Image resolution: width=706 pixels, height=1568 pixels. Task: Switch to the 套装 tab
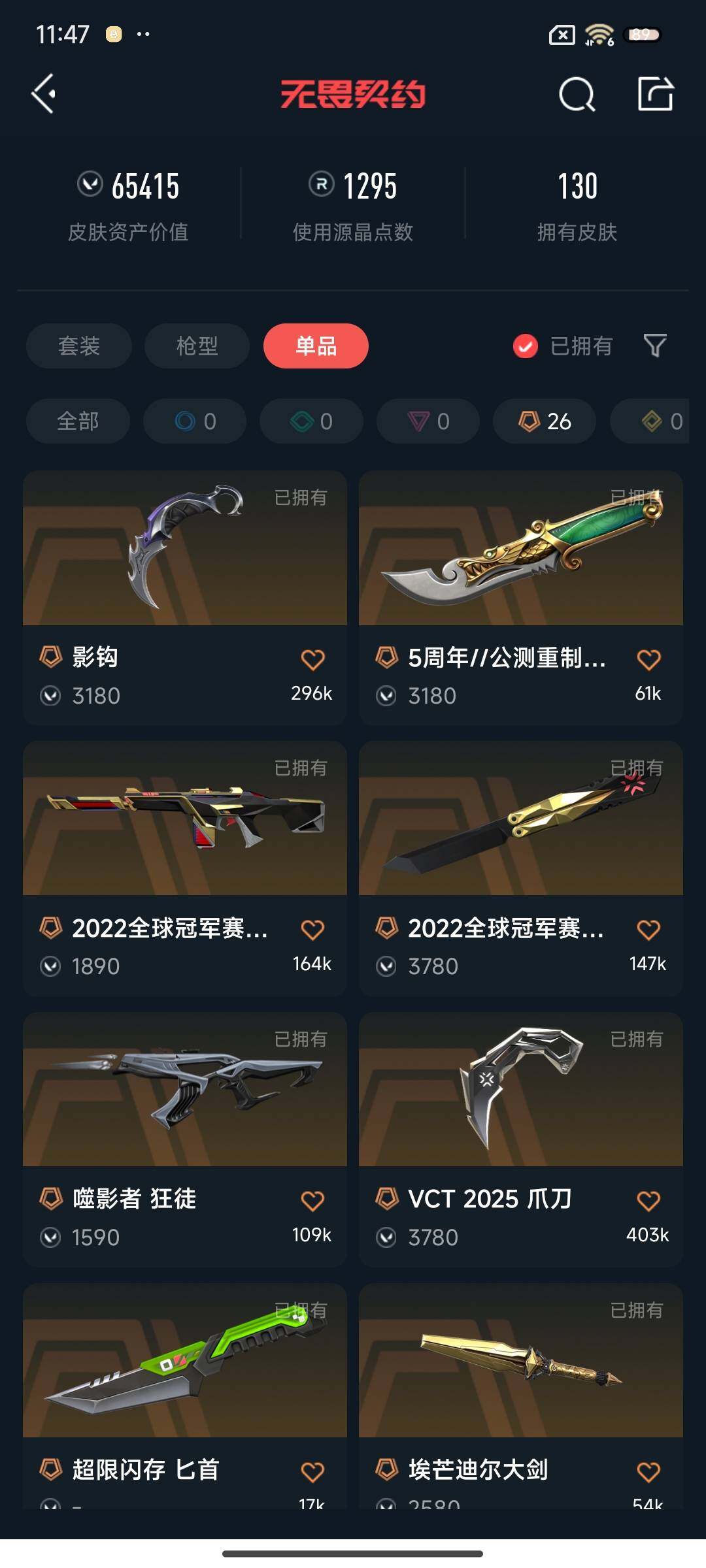pyautogui.click(x=79, y=346)
